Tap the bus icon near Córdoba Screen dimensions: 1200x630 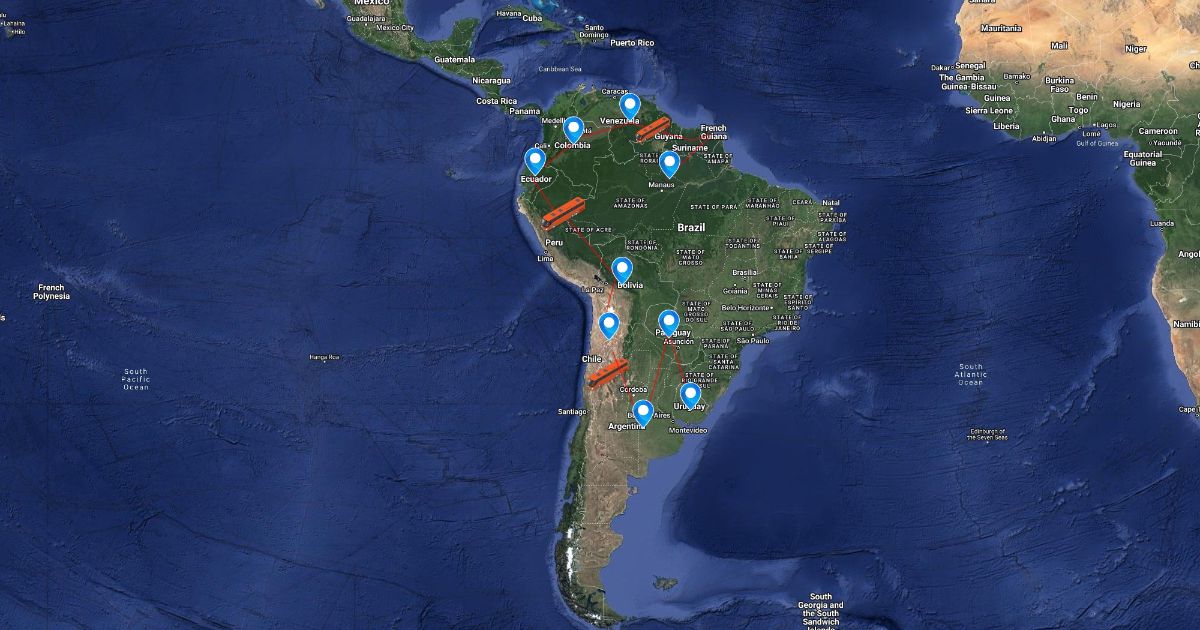pos(607,373)
